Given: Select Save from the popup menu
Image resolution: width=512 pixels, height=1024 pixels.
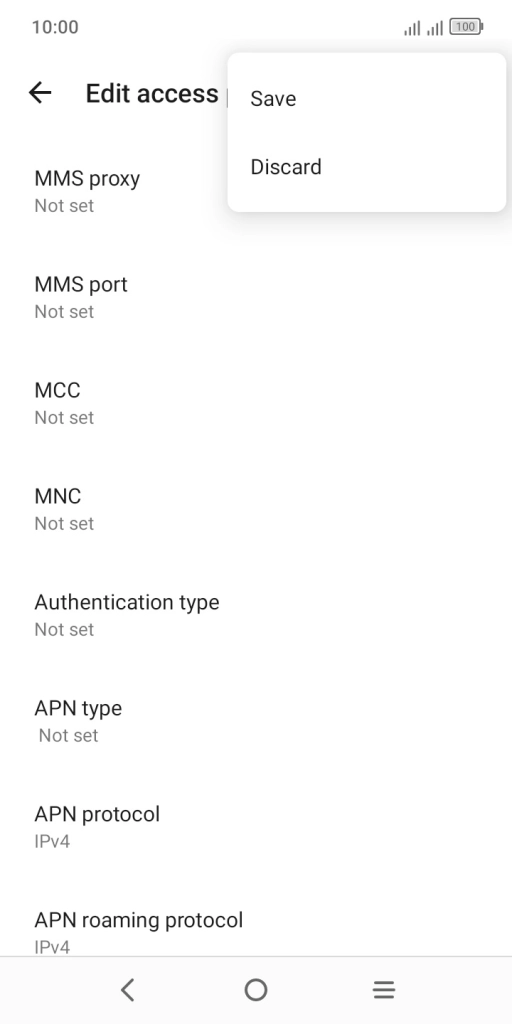Looking at the screenshot, I should (x=366, y=99).
